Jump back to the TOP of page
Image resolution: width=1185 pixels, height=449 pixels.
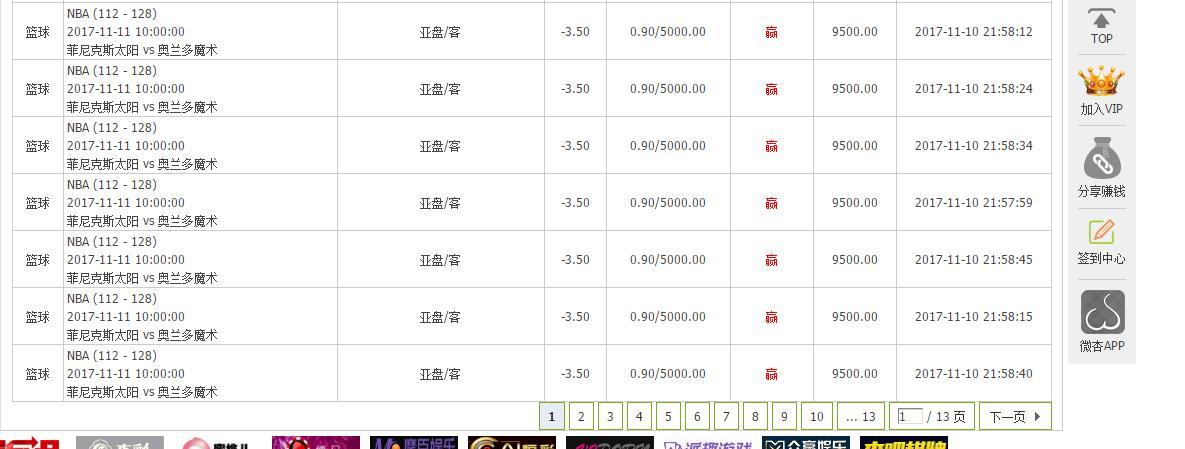coord(1101,26)
